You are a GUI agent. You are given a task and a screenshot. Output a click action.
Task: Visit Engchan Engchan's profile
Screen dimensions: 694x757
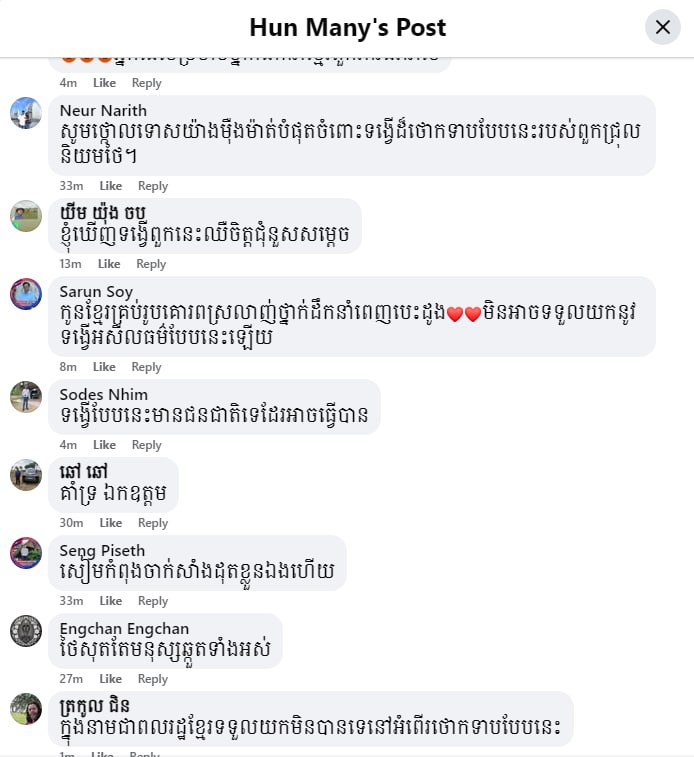(x=124, y=629)
